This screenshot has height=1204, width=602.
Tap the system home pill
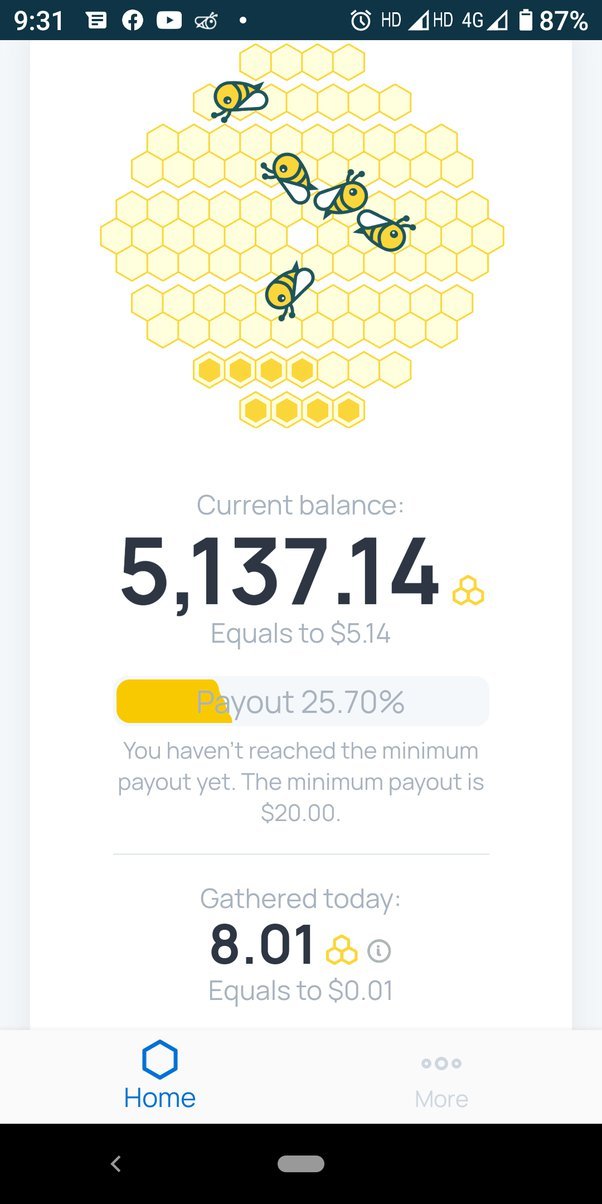[x=301, y=1163]
